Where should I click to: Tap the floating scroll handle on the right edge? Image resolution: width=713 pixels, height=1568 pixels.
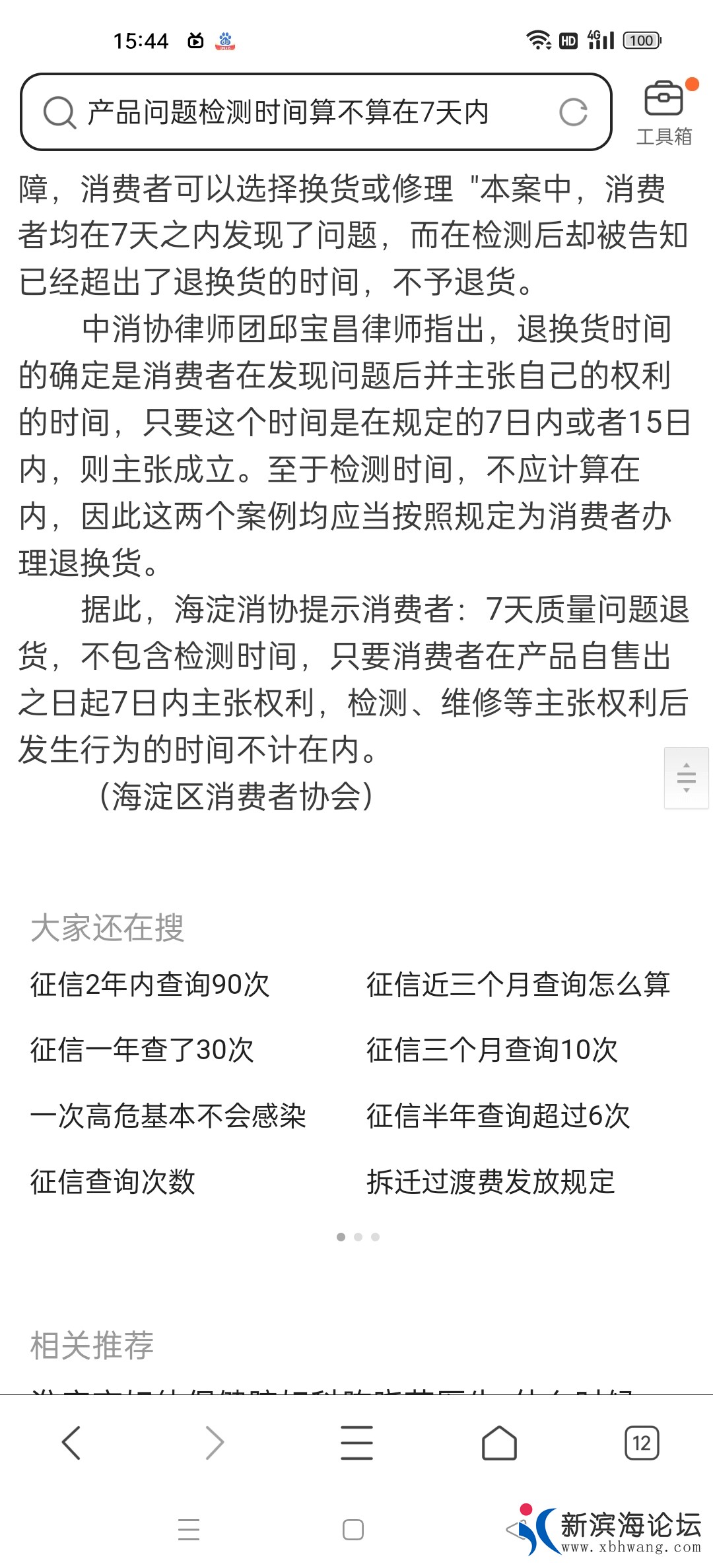[686, 777]
